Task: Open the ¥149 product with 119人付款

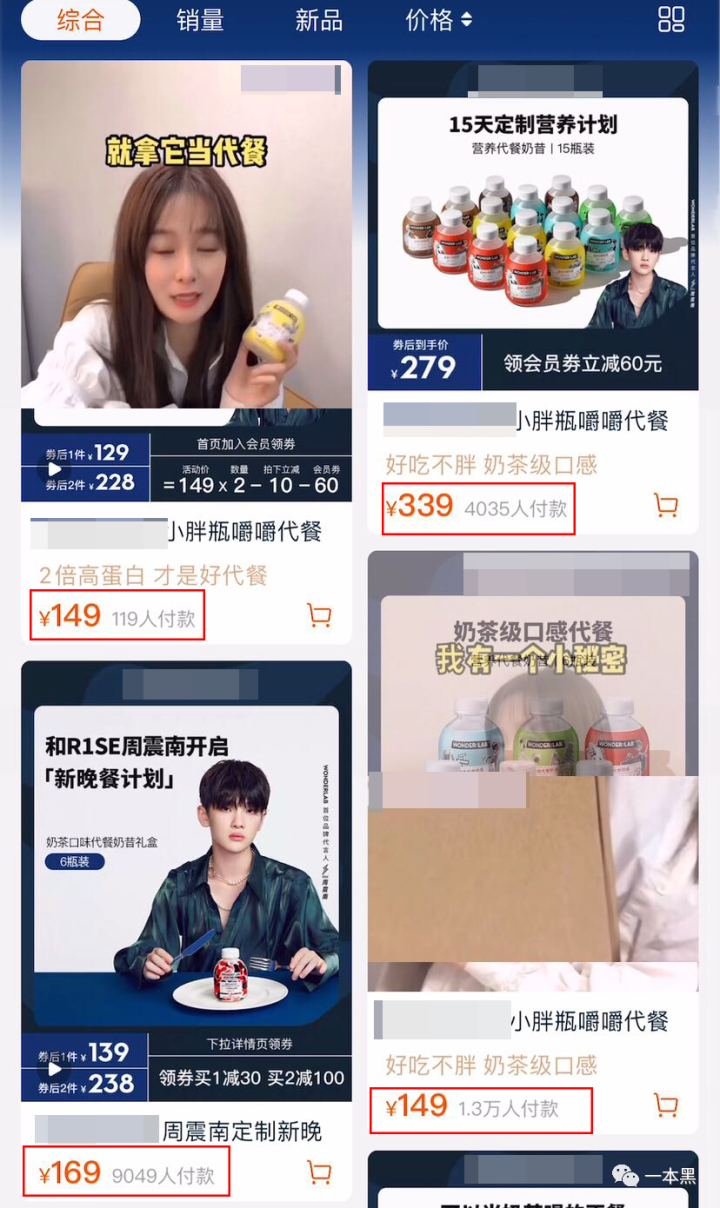Action: point(186,352)
